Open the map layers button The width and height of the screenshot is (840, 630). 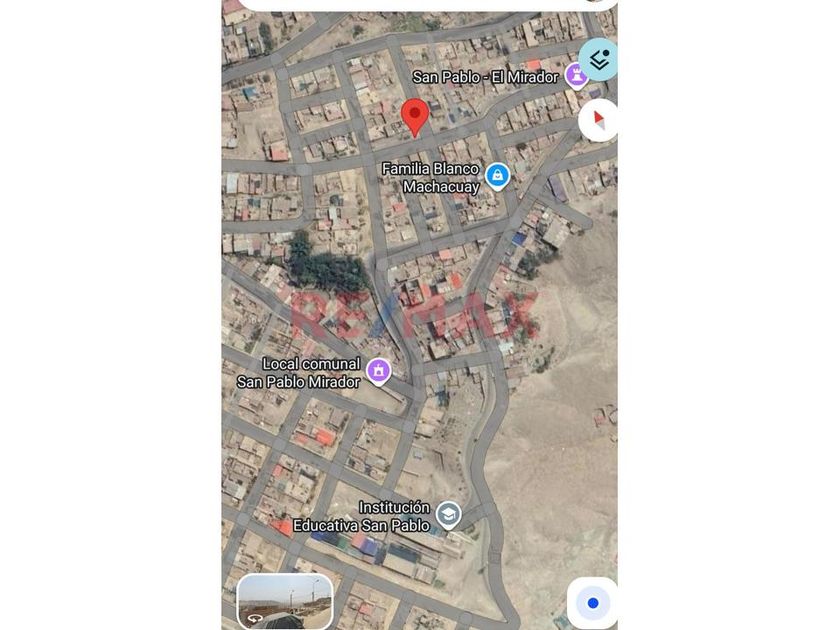coord(599,59)
